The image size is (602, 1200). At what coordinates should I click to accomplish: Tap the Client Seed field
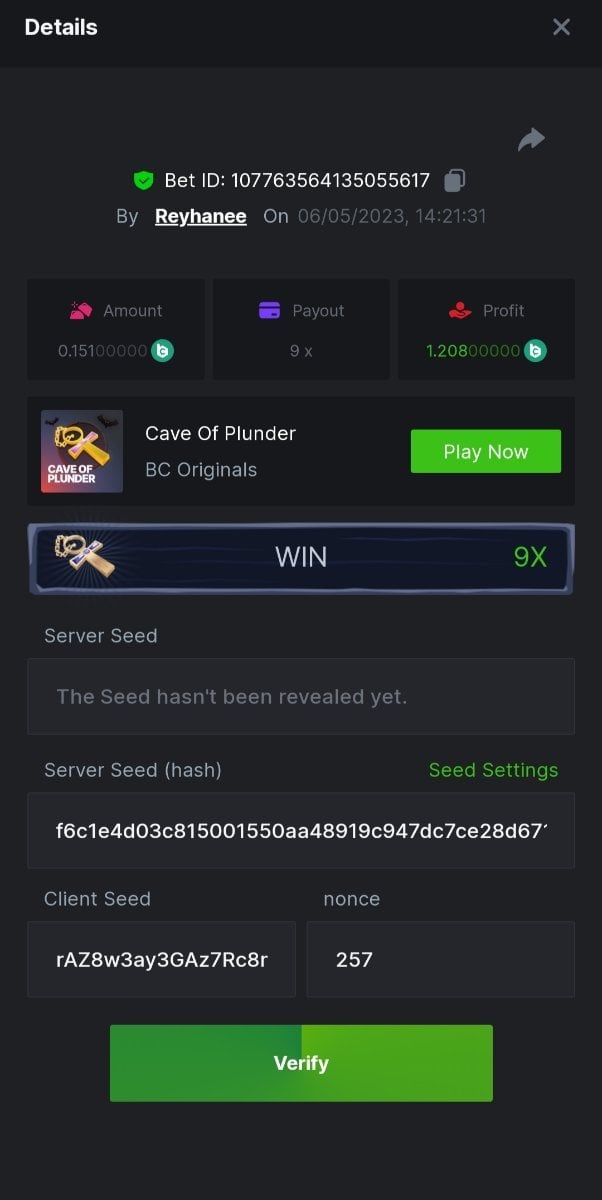[161, 959]
